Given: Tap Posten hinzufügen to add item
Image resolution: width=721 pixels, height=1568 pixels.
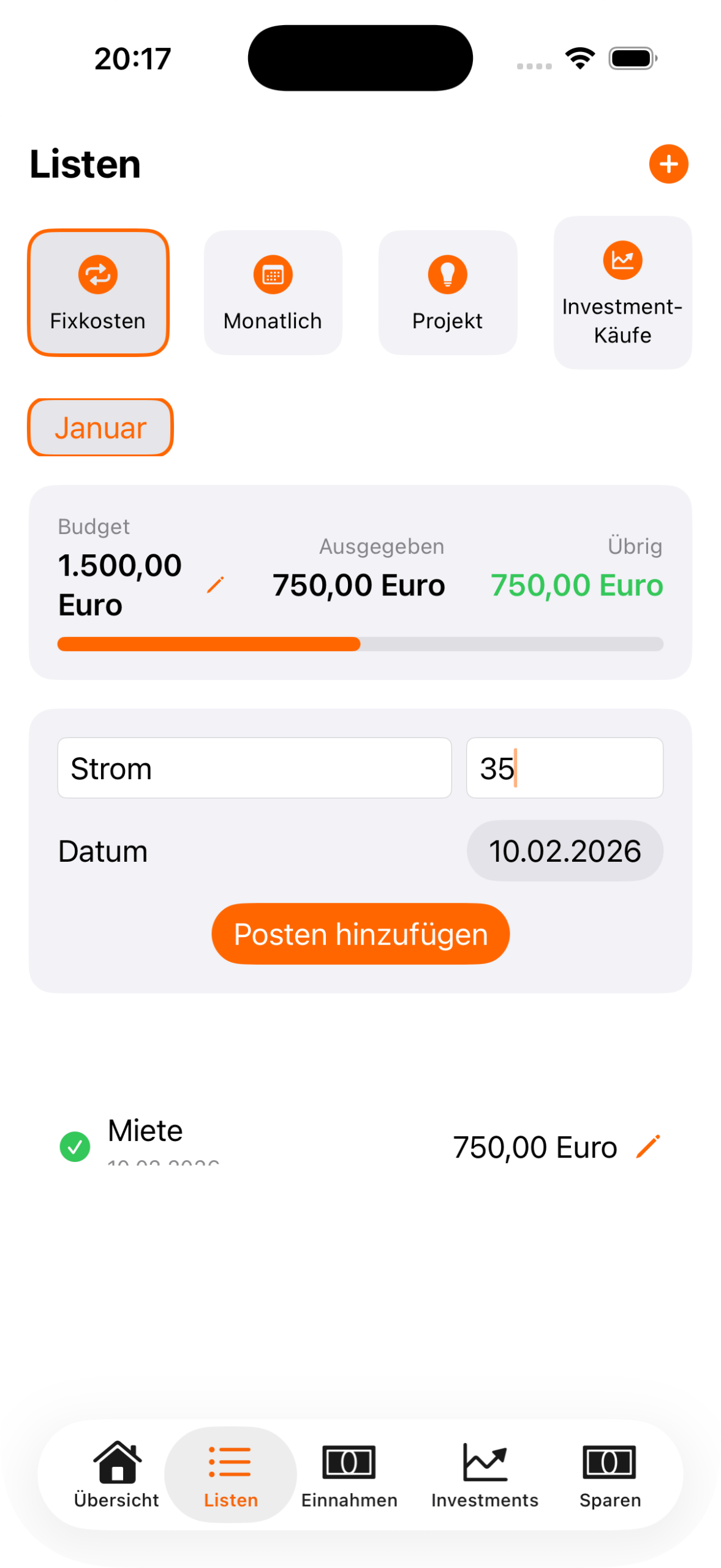Looking at the screenshot, I should [x=360, y=934].
